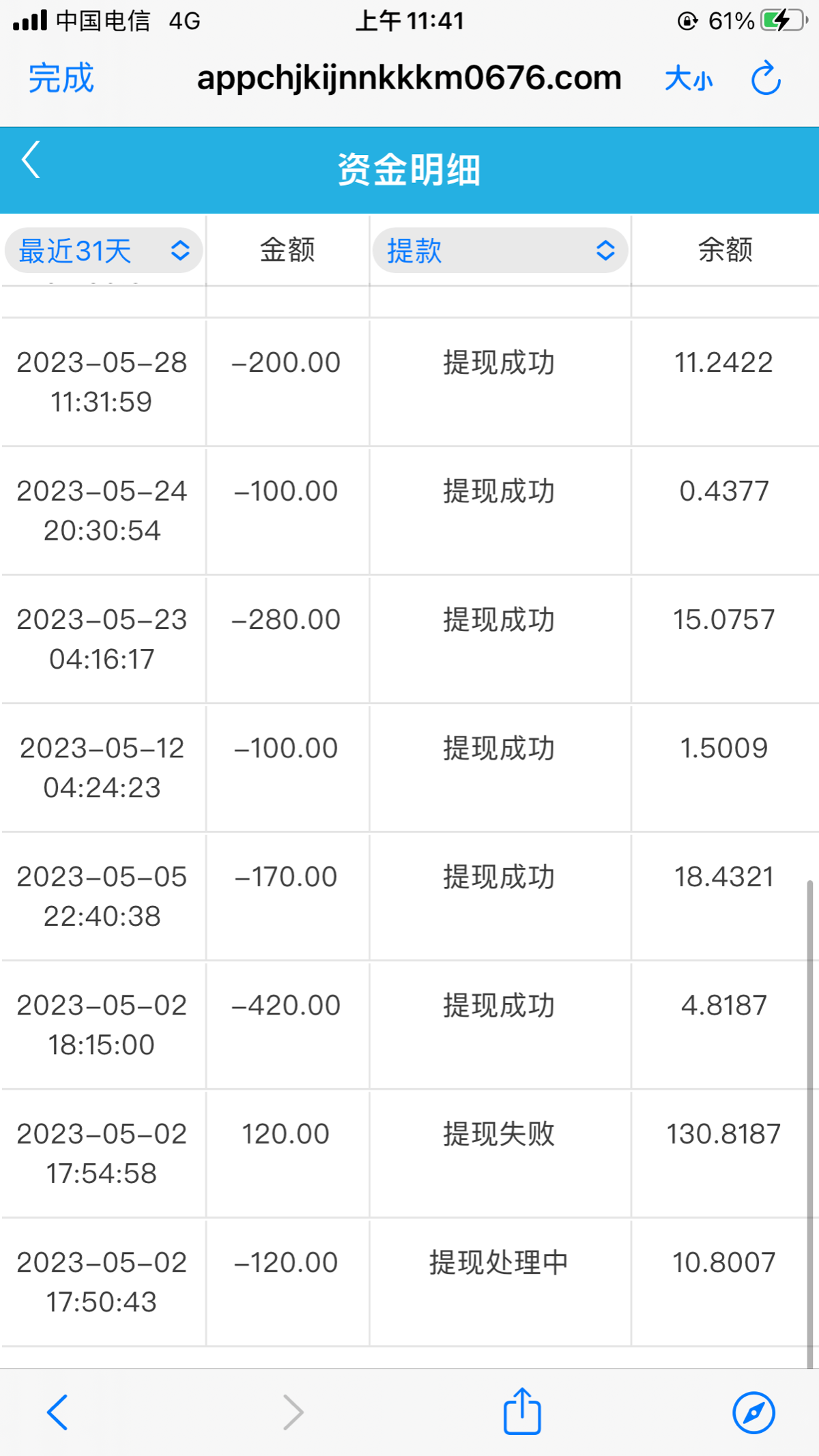Select the 资金明细 page title
This screenshot has height=1456, width=819.
(408, 170)
